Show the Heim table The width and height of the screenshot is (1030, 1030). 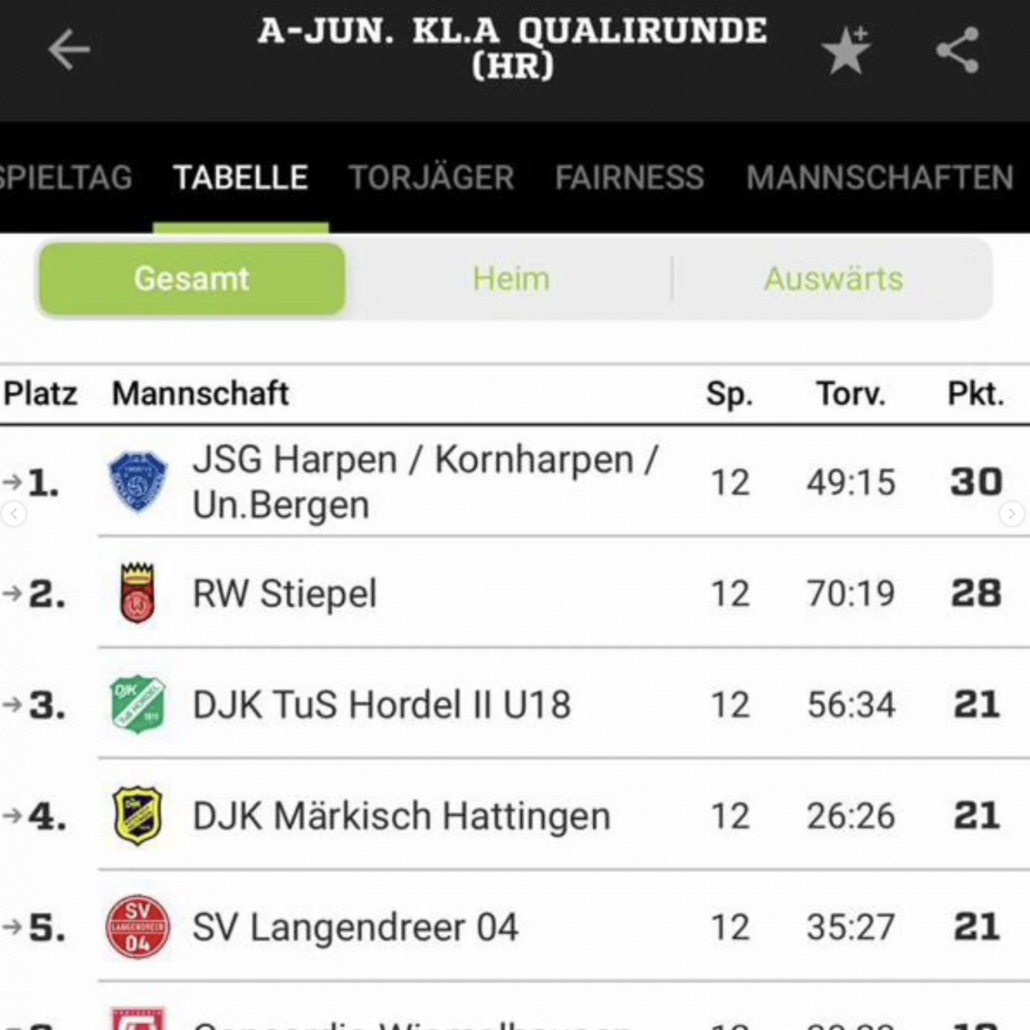[511, 279]
